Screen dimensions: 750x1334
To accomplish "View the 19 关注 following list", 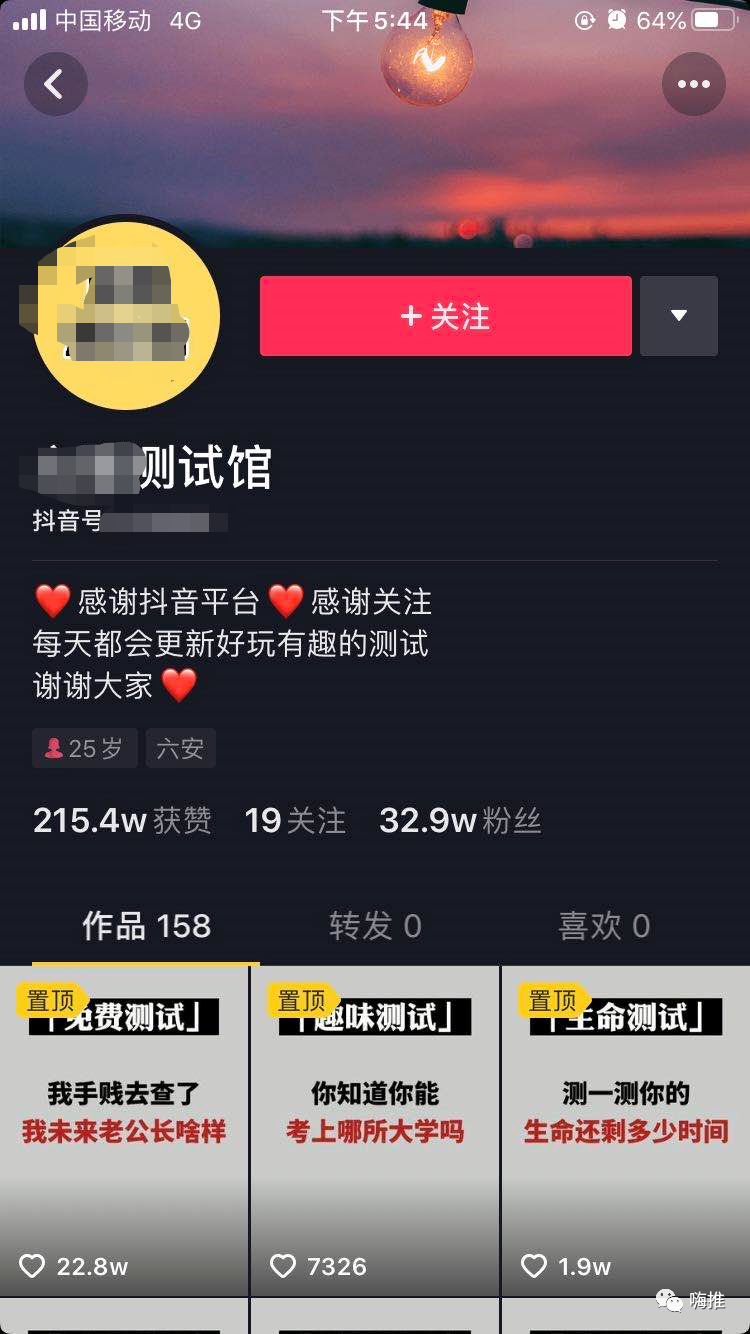I will (295, 821).
